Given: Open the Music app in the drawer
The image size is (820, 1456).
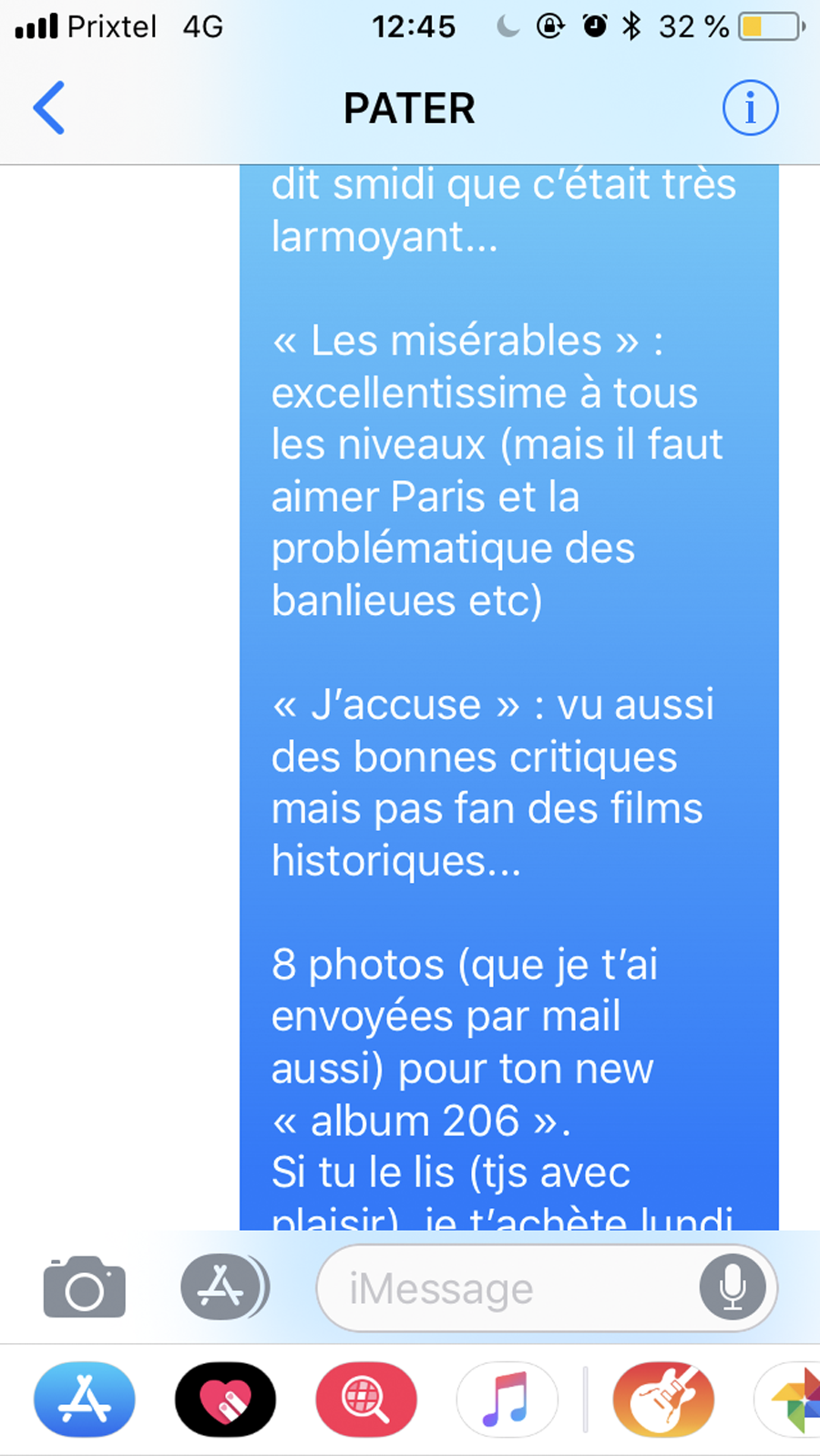Looking at the screenshot, I should pos(507,1399).
